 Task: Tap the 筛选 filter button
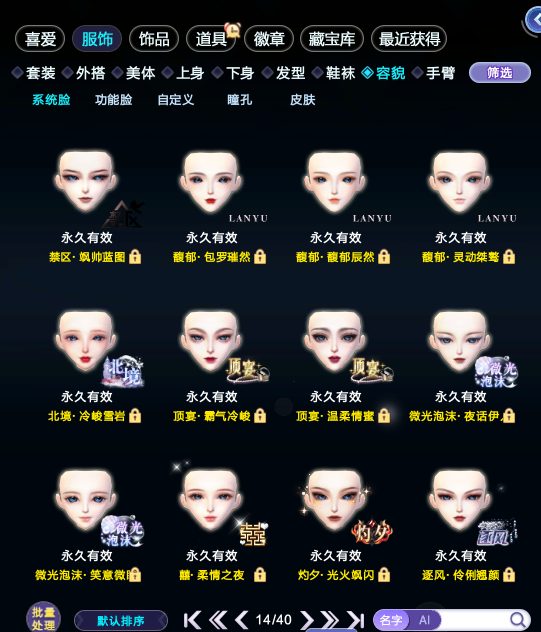(500, 73)
